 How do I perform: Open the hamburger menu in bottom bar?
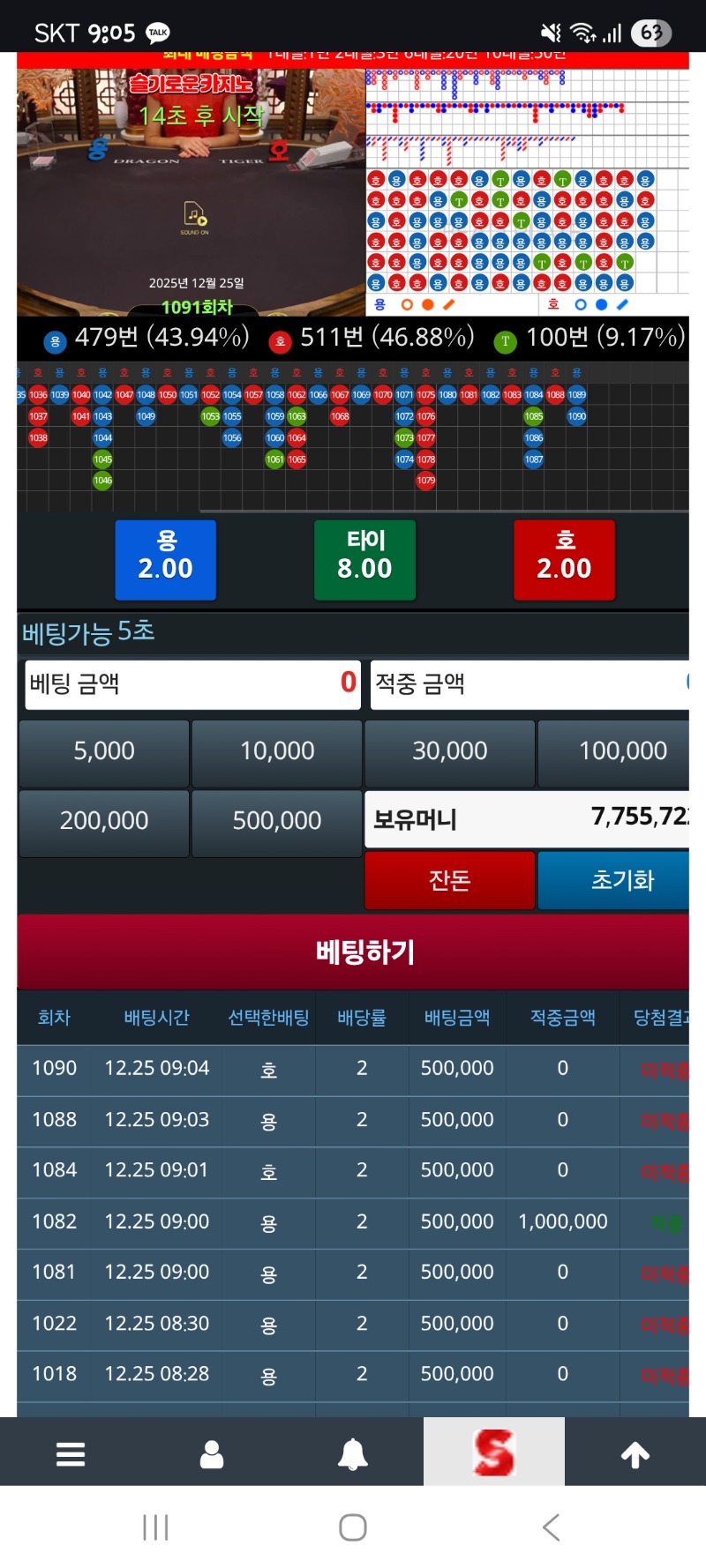click(x=71, y=1454)
